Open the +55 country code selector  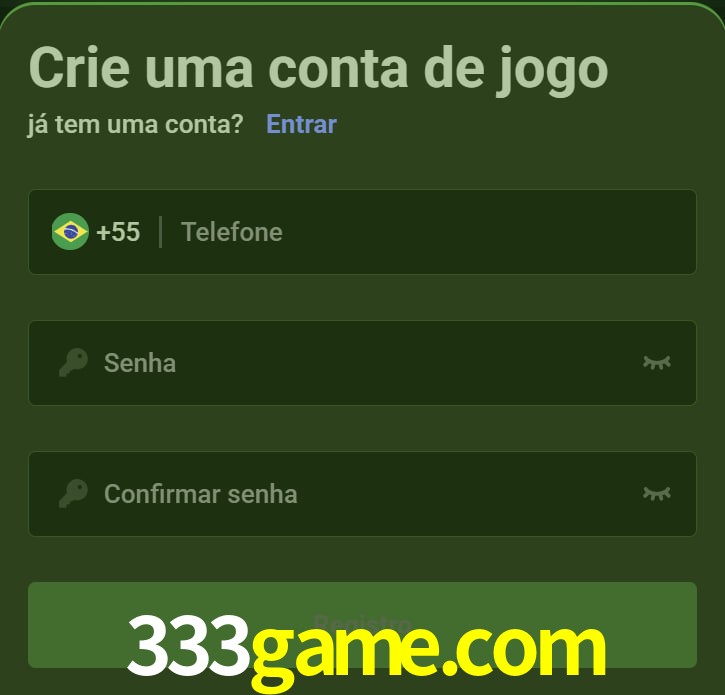tap(97, 232)
